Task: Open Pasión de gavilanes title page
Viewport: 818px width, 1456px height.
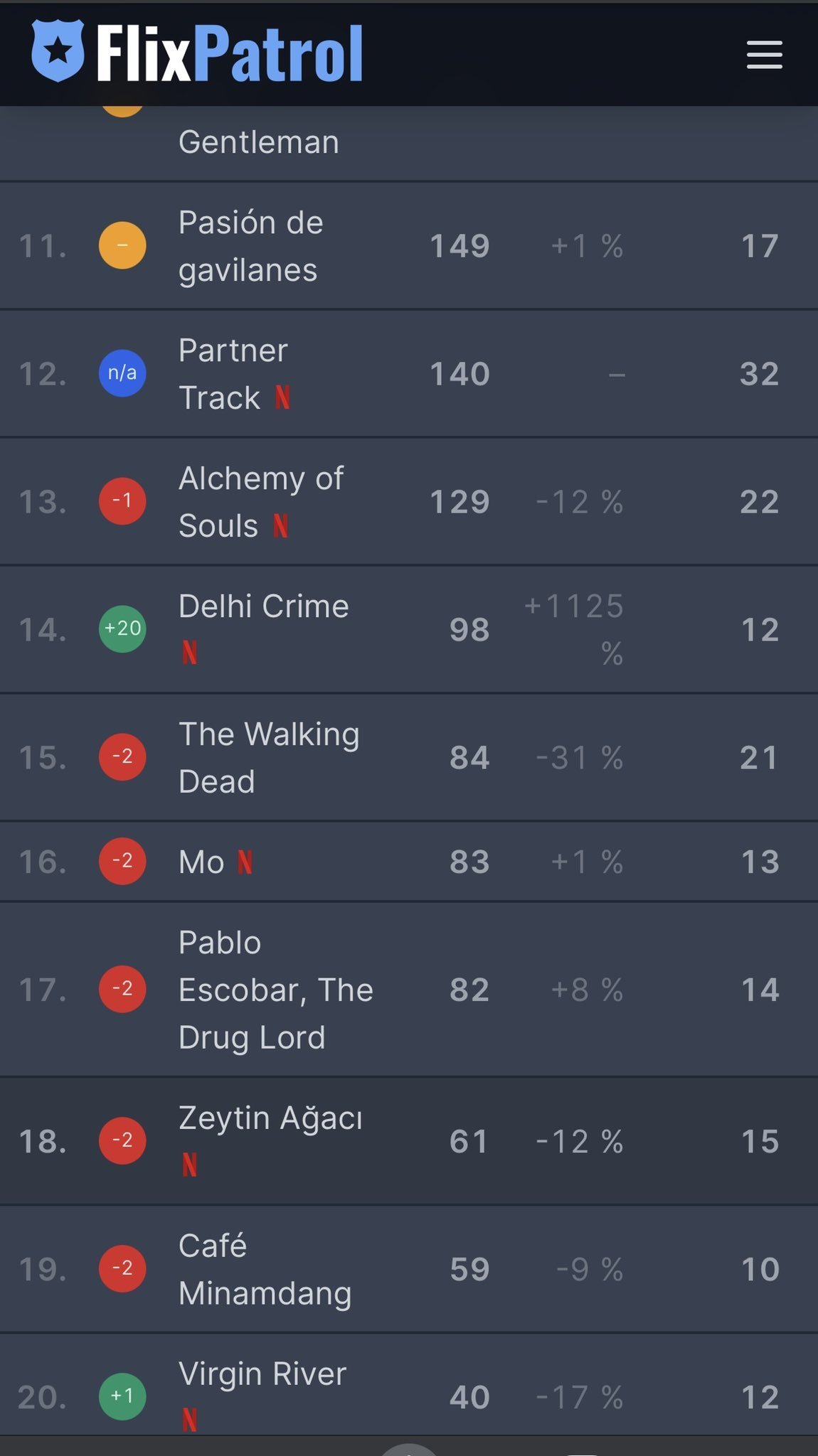Action: pos(251,246)
